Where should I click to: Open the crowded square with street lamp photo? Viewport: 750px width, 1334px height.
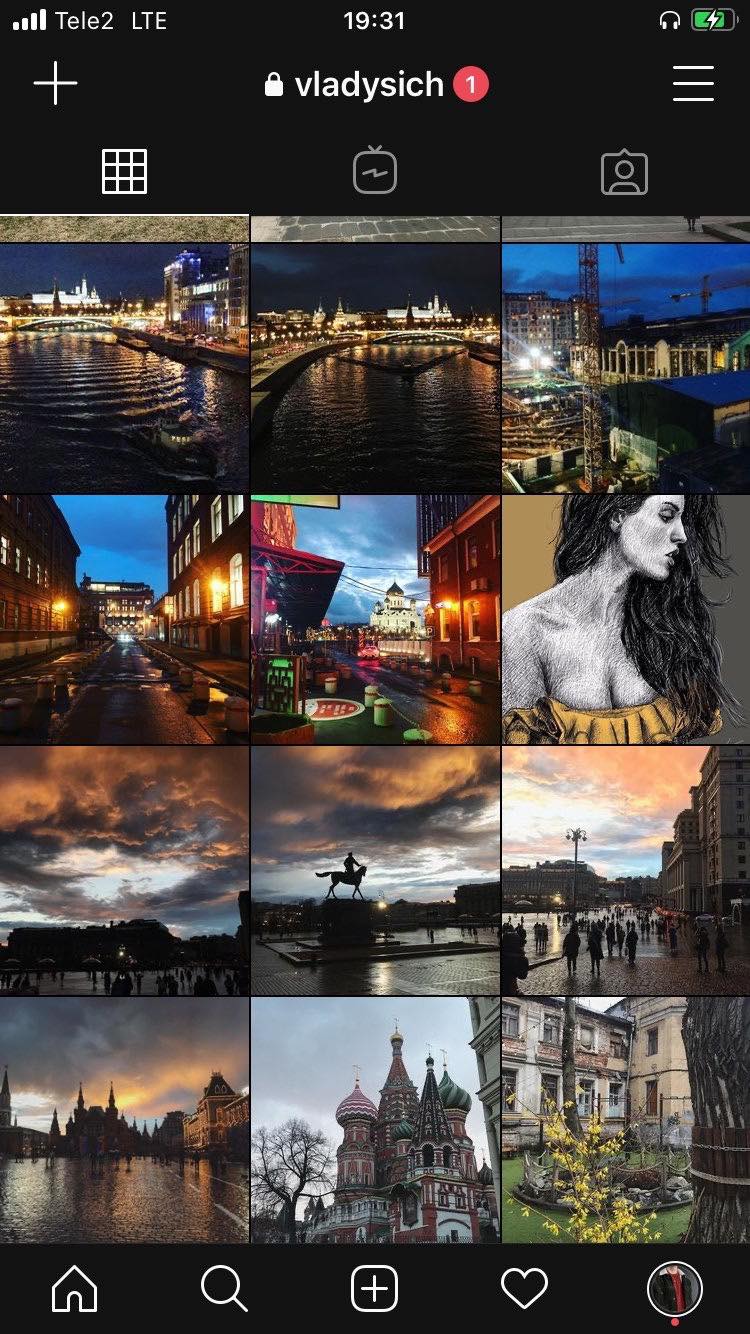click(626, 870)
